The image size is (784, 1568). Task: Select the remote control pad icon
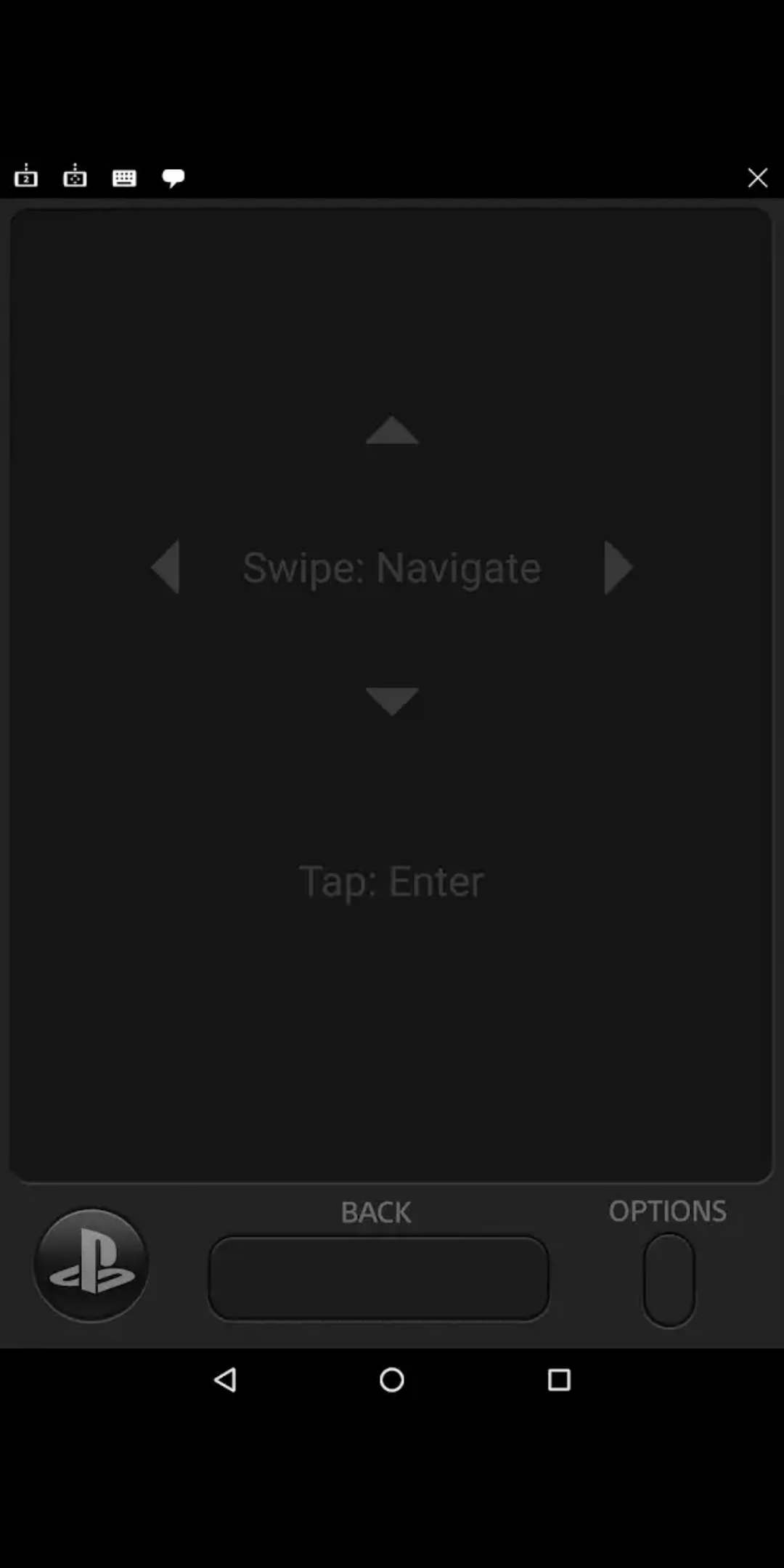click(x=75, y=176)
